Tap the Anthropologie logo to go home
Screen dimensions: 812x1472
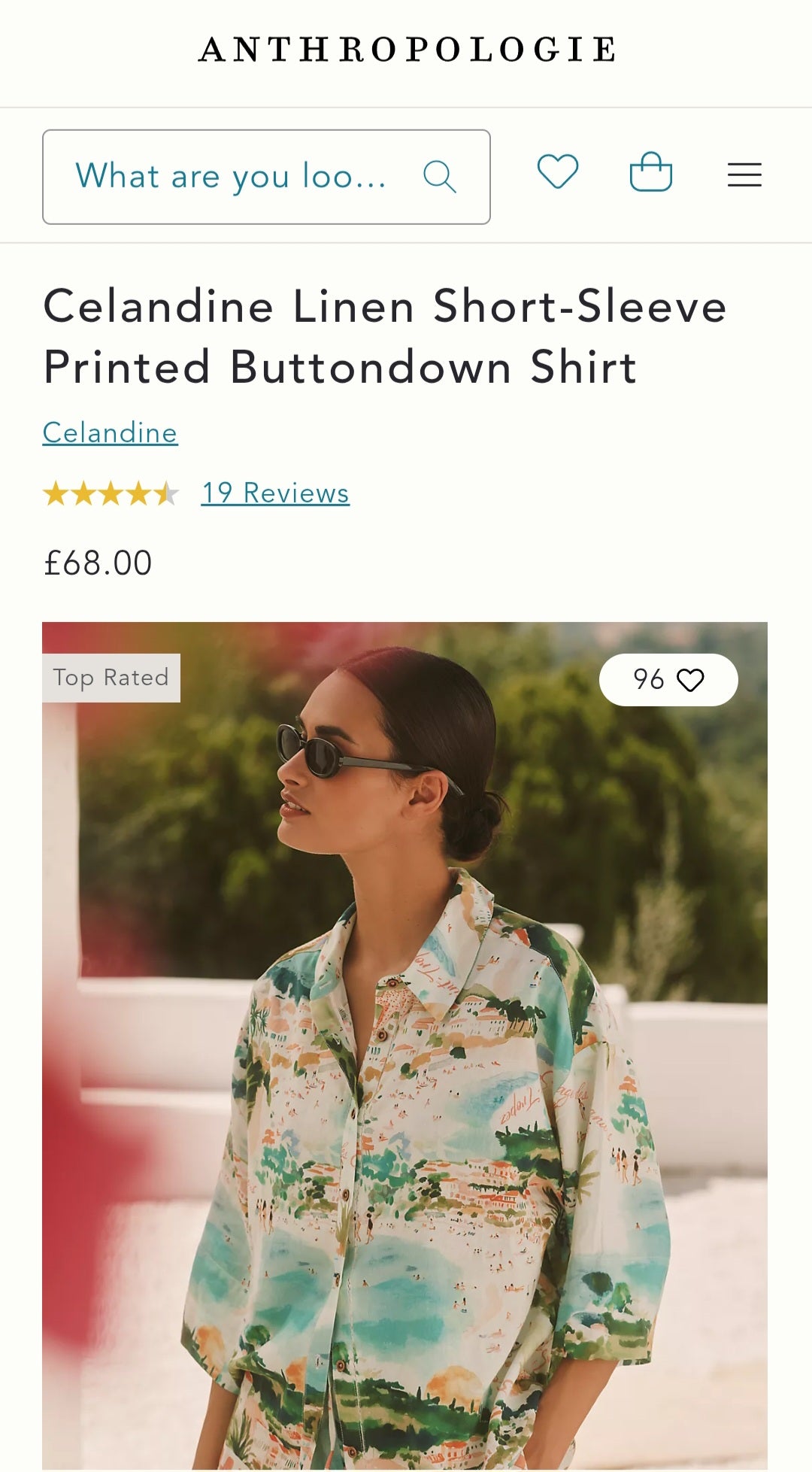pyautogui.click(x=407, y=50)
